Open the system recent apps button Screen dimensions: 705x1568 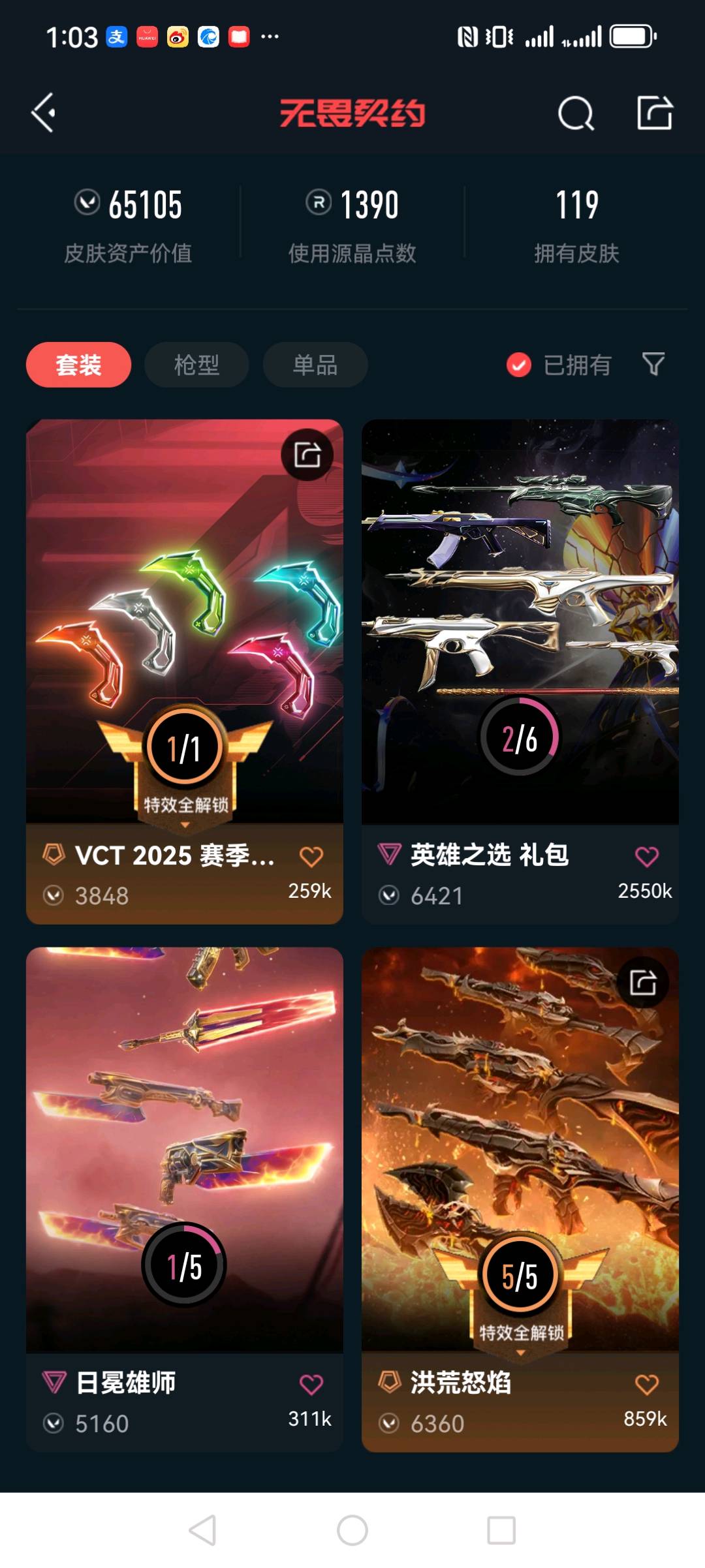(x=501, y=1530)
